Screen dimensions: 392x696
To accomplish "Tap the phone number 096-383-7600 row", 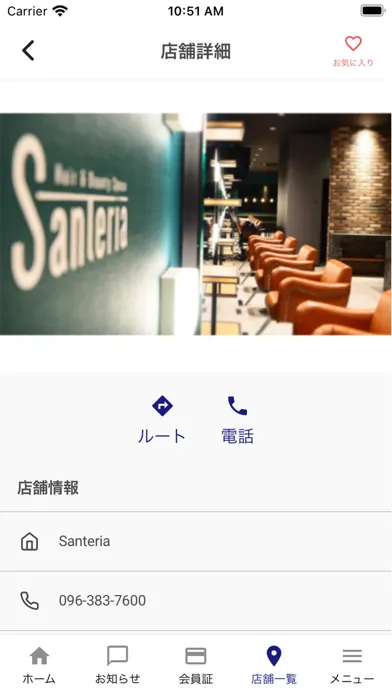I will [196, 601].
